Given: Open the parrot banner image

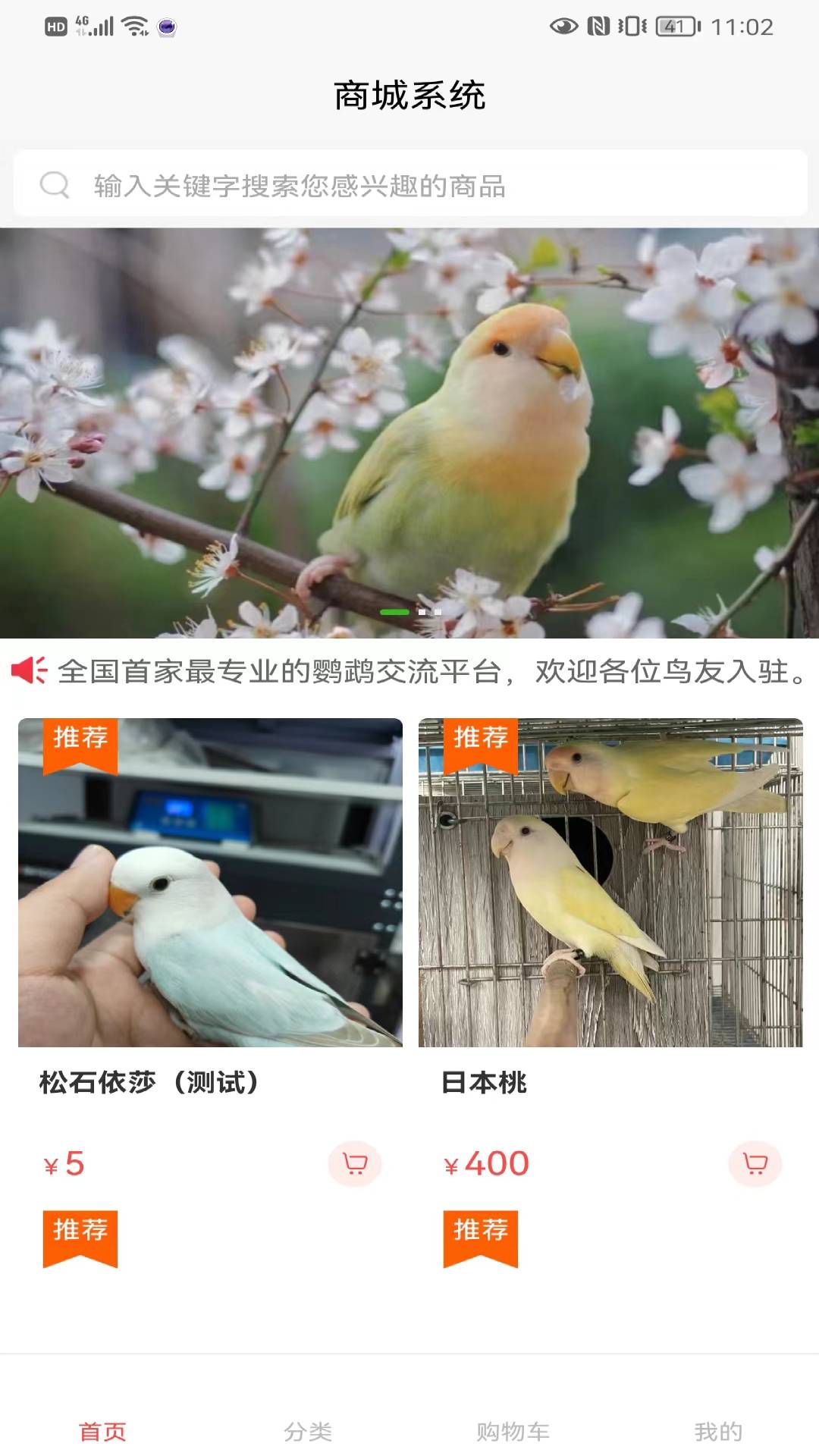Looking at the screenshot, I should tap(409, 432).
